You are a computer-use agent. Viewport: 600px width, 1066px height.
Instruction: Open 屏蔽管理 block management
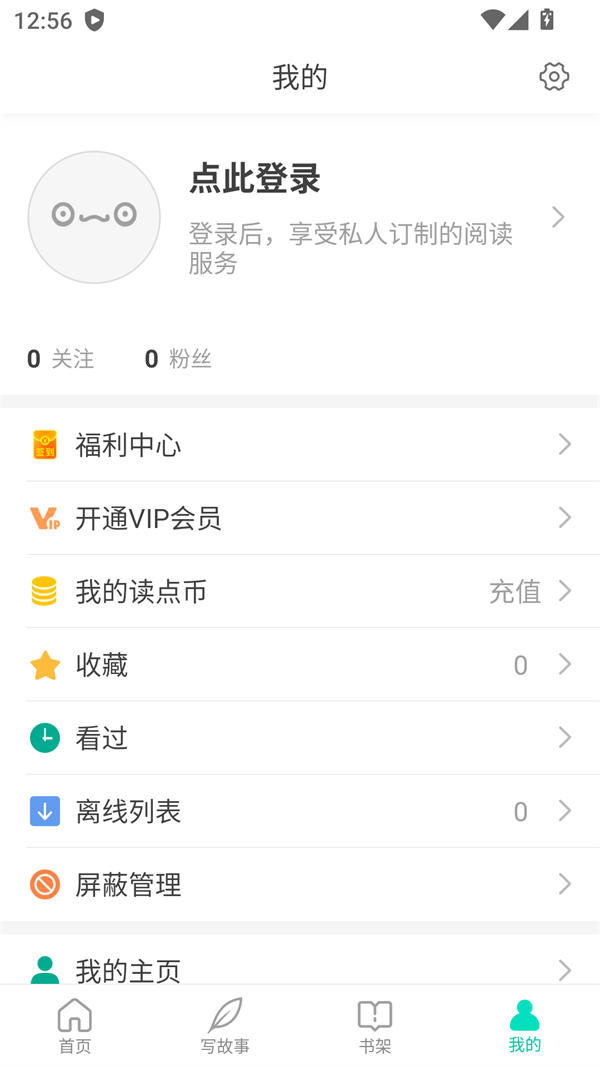coord(300,884)
